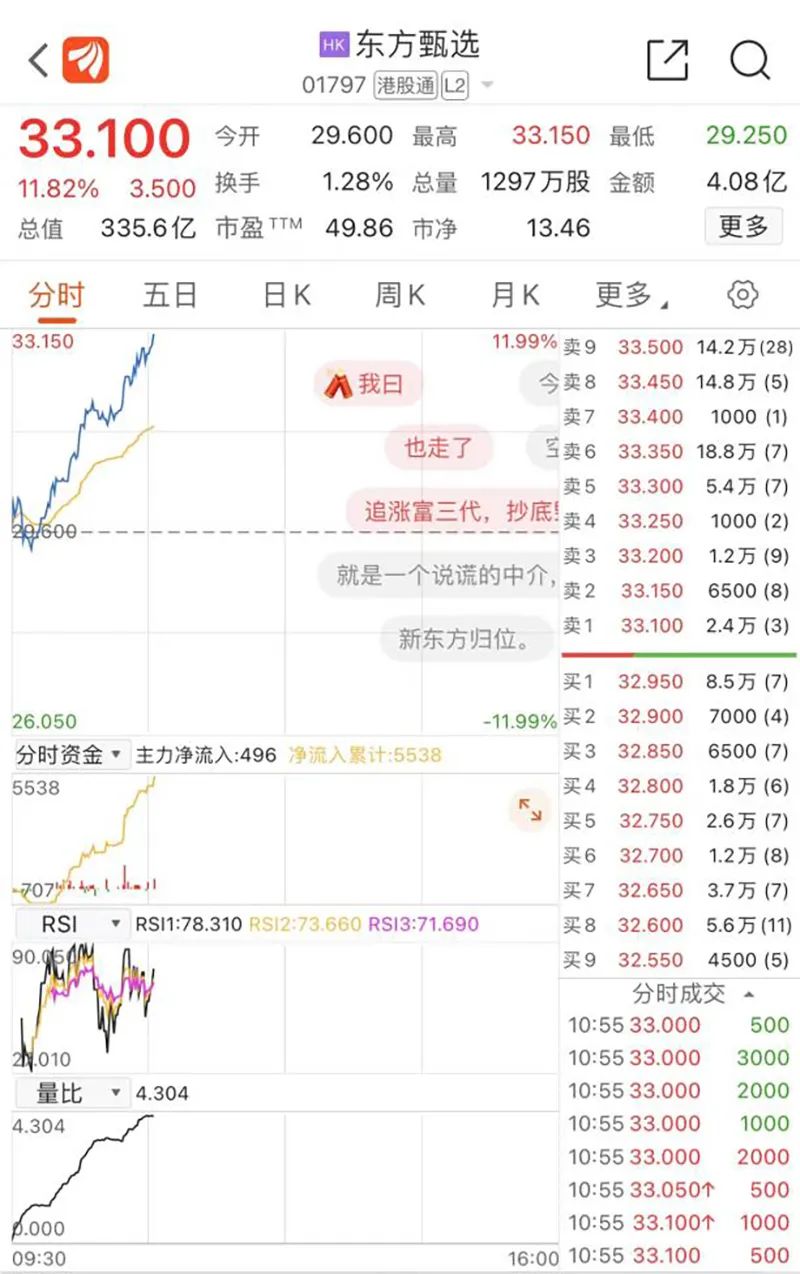
Task: Switch to the 分时 chart tab
Action: (56, 295)
